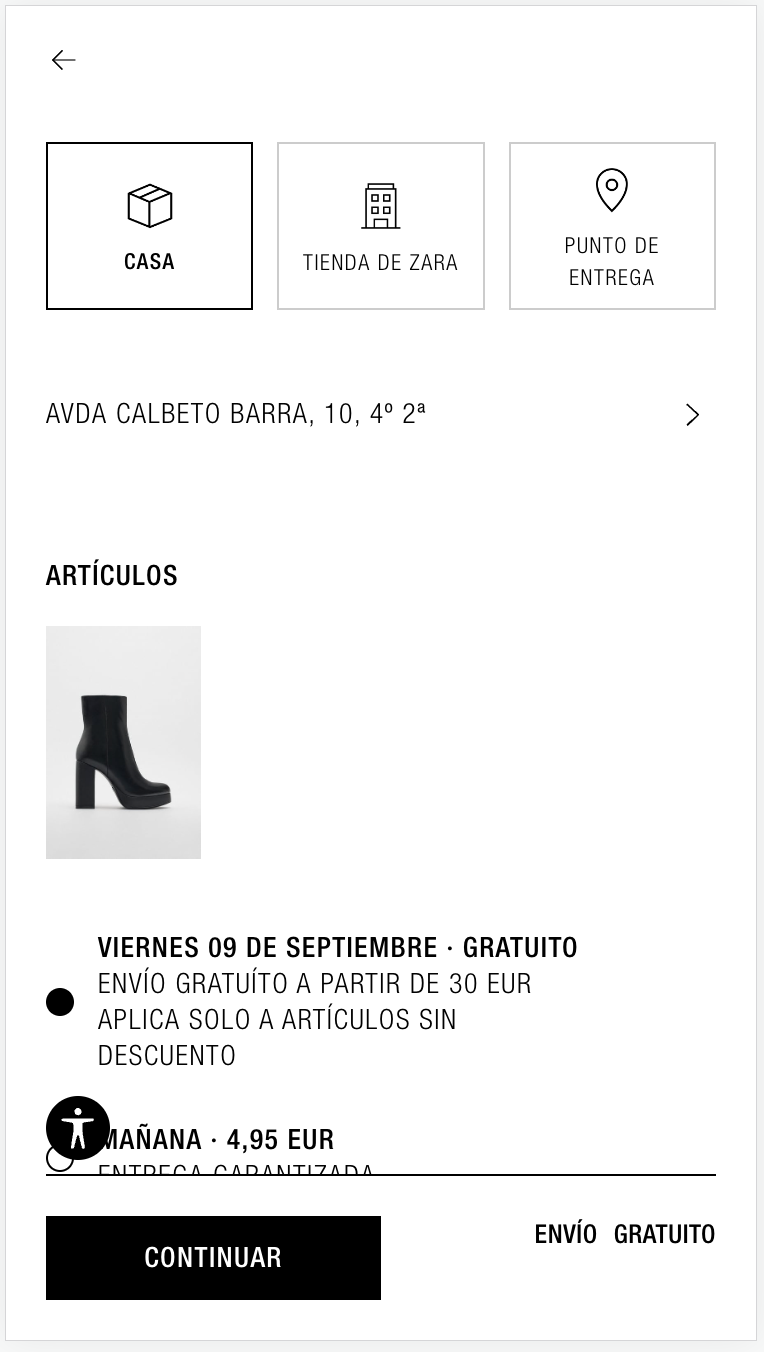This screenshot has width=764, height=1352.
Task: Select Viernes 09 de Septiembre free shipping
Action: [60, 1002]
